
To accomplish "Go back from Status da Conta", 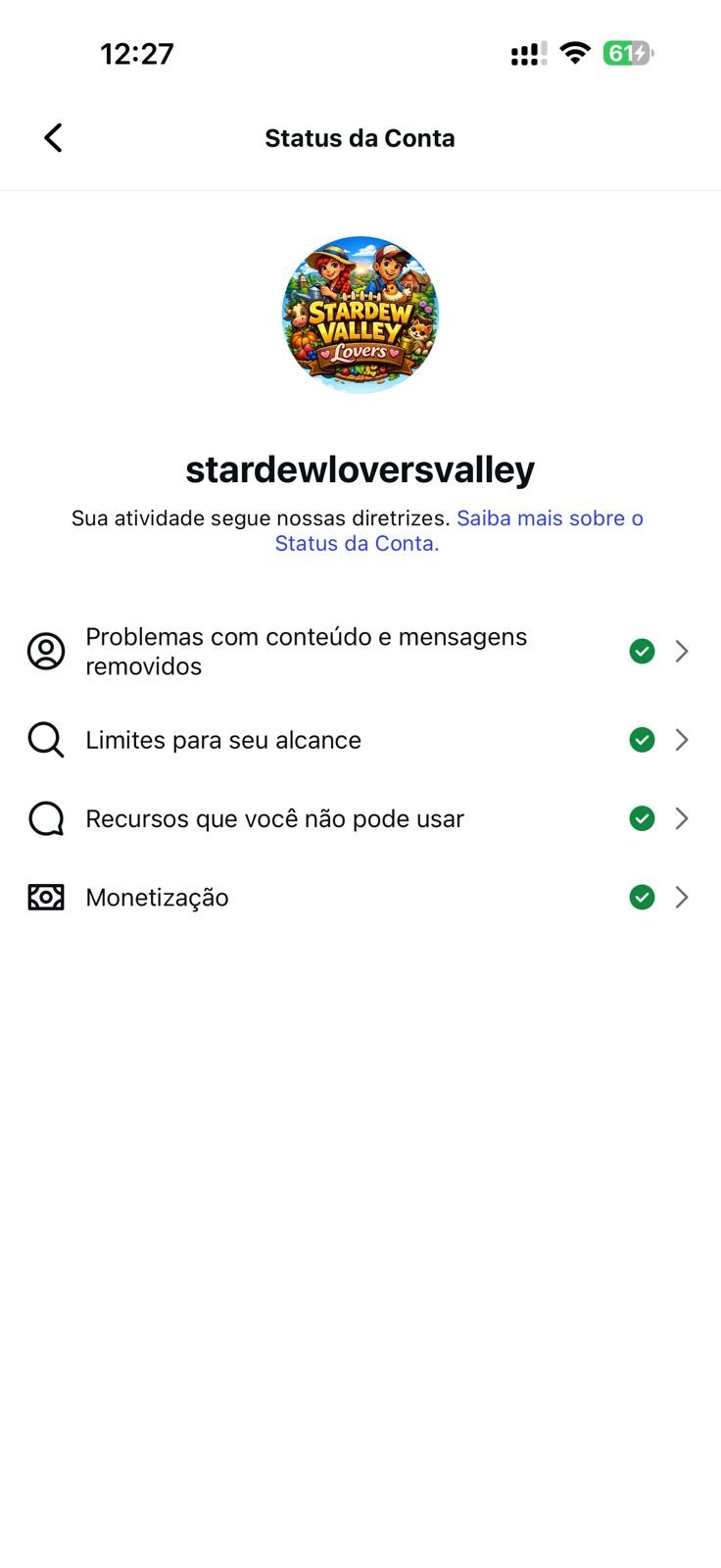I will (53, 138).
